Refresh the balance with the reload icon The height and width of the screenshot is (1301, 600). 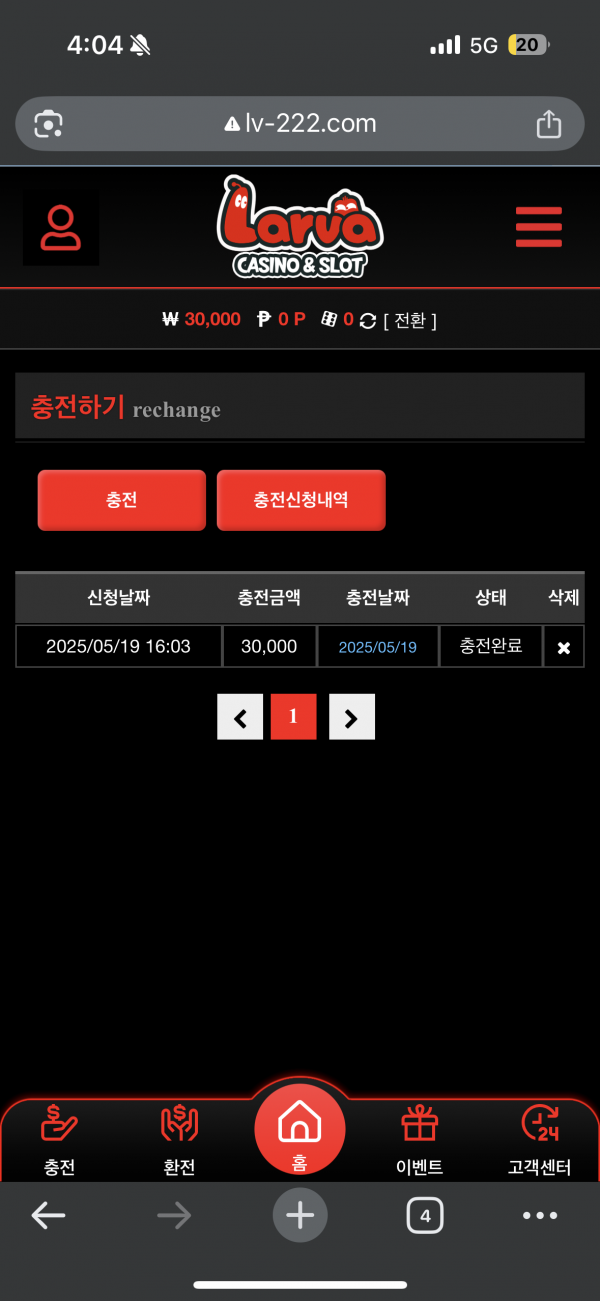click(367, 320)
